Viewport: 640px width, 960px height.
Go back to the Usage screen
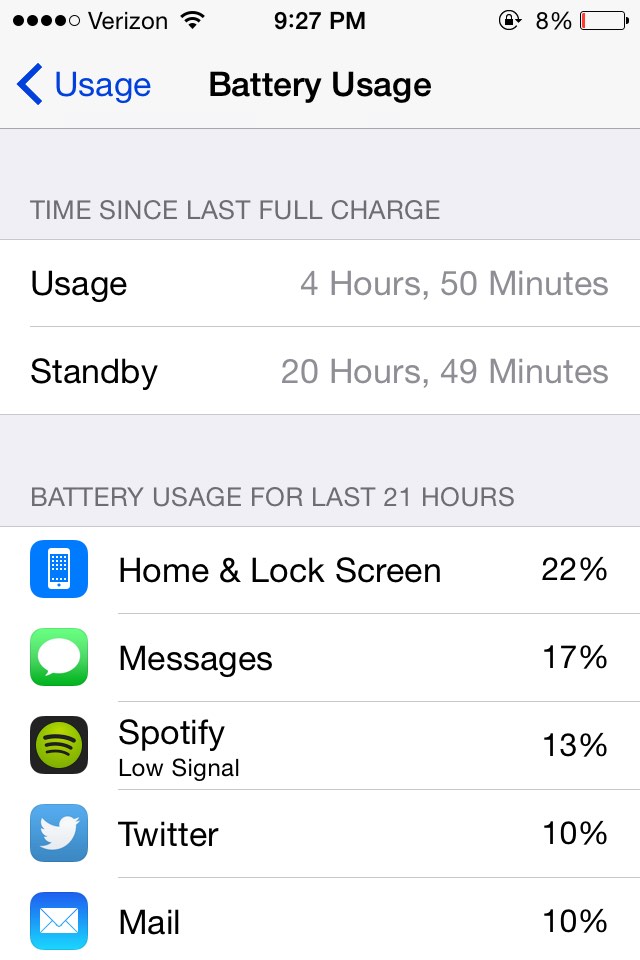(x=85, y=84)
